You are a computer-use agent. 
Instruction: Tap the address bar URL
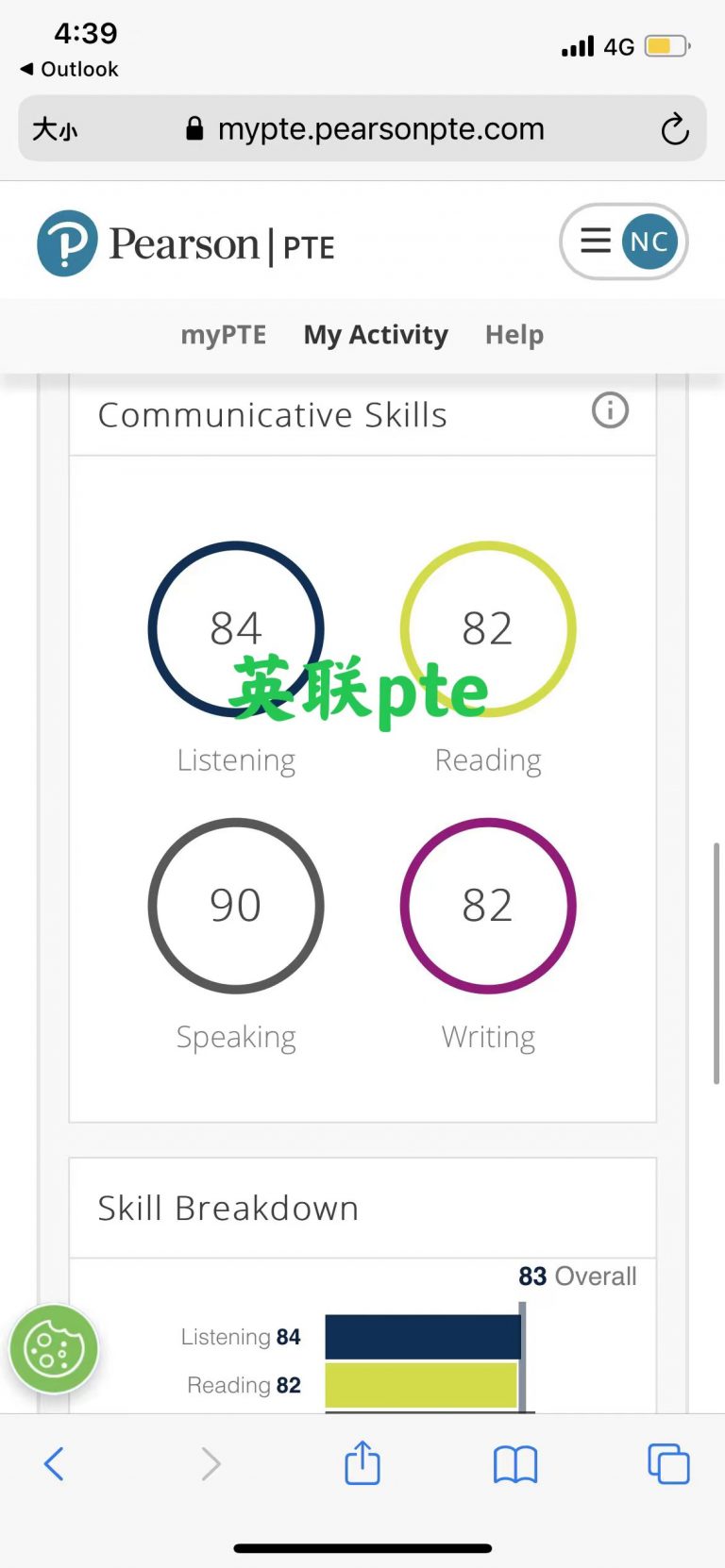(x=380, y=129)
